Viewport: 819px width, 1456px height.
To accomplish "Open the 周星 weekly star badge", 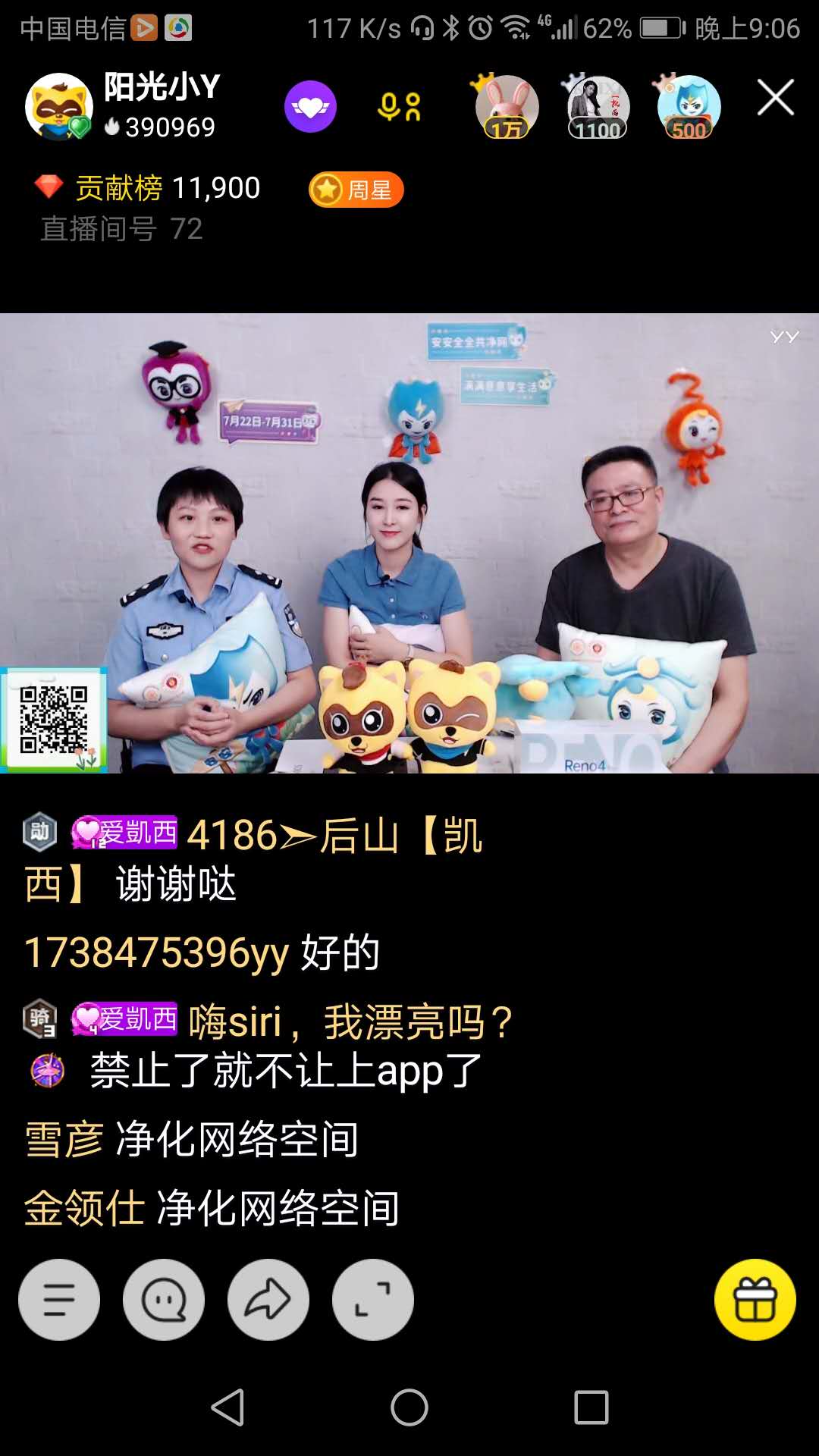I will pyautogui.click(x=356, y=190).
